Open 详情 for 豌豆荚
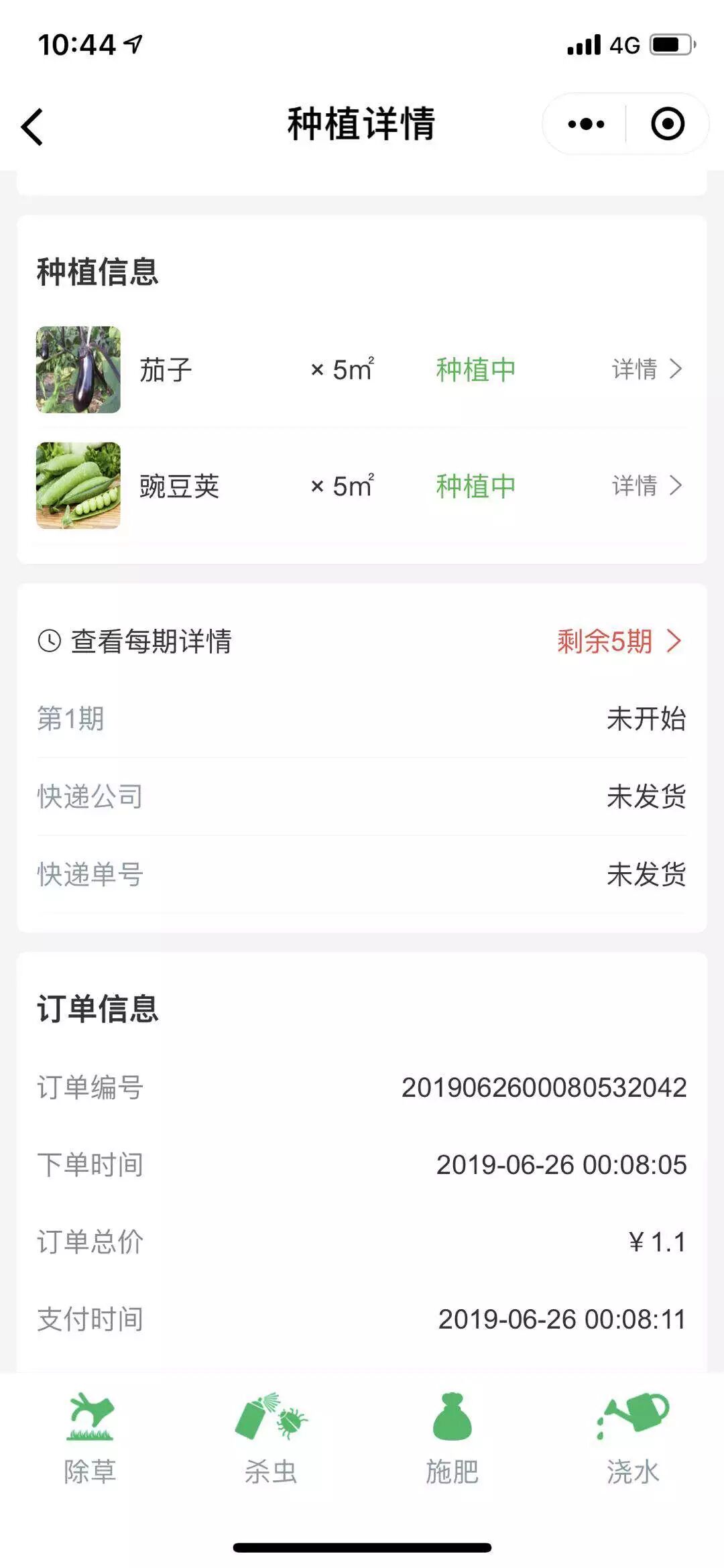 tap(646, 486)
